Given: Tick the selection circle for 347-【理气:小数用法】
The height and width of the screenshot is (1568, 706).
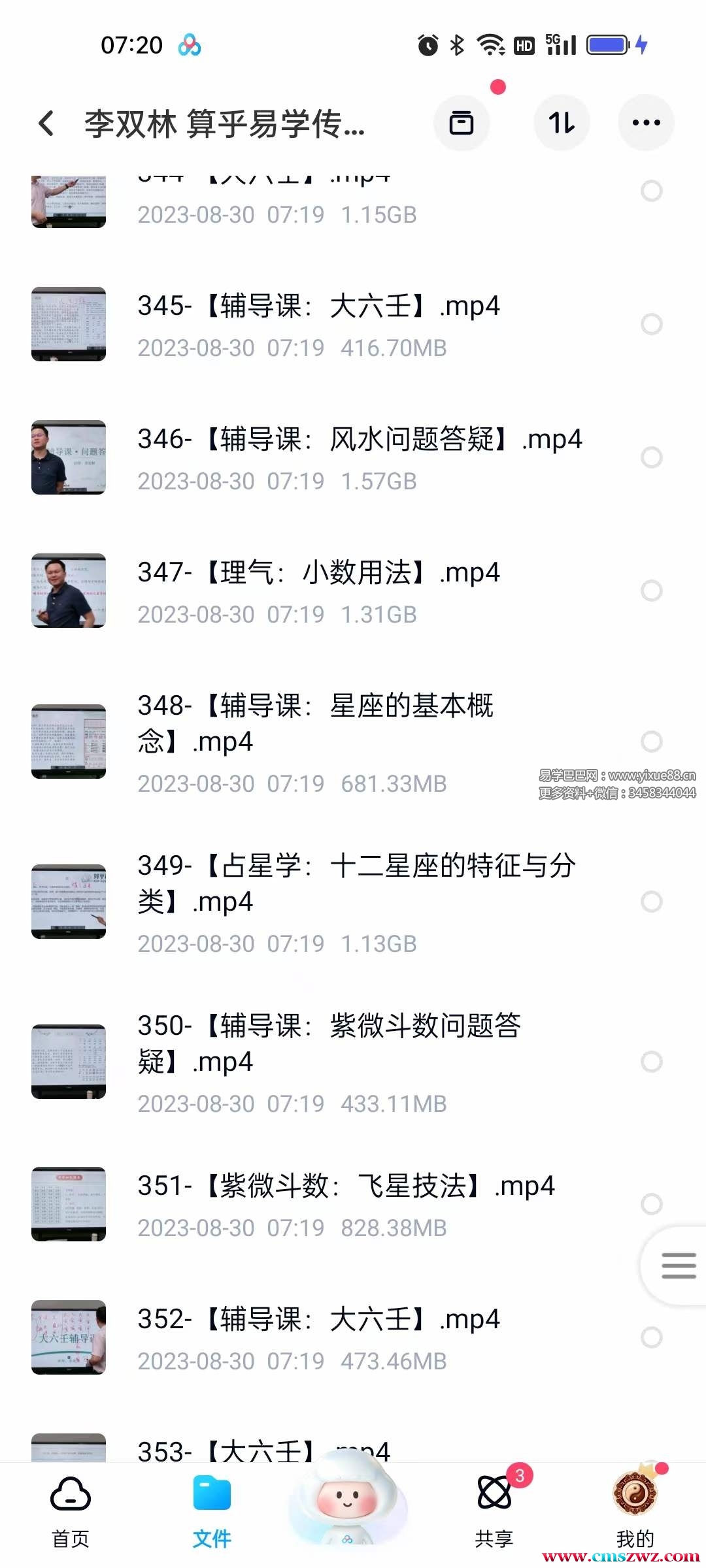Looking at the screenshot, I should point(651,591).
